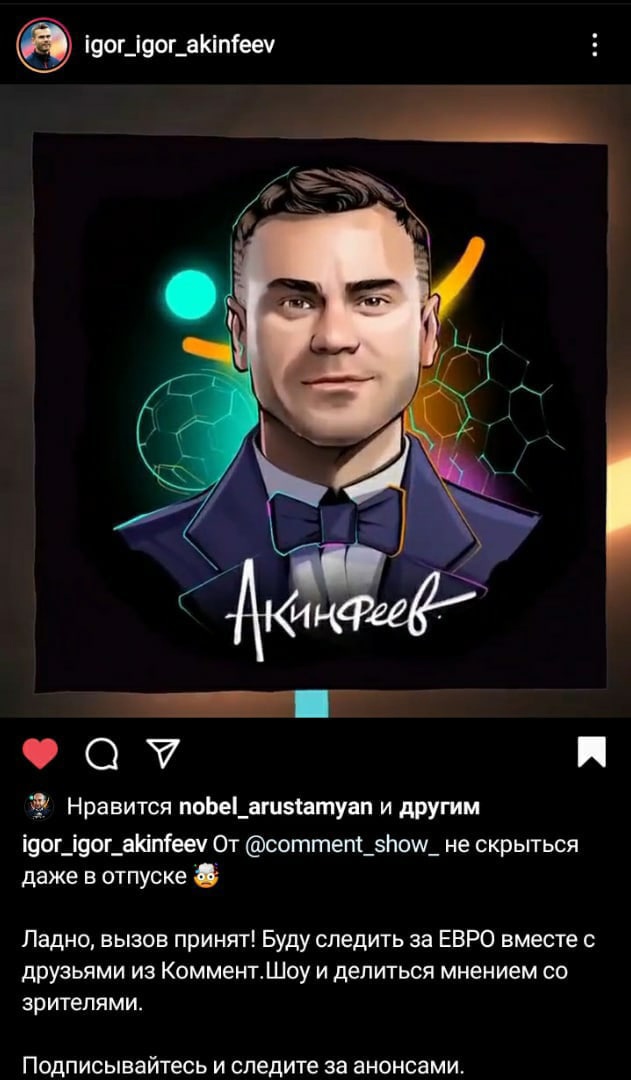Open the post's three-dot overflow menu
Screen dimensions: 631x1080
pyautogui.click(x=595, y=45)
